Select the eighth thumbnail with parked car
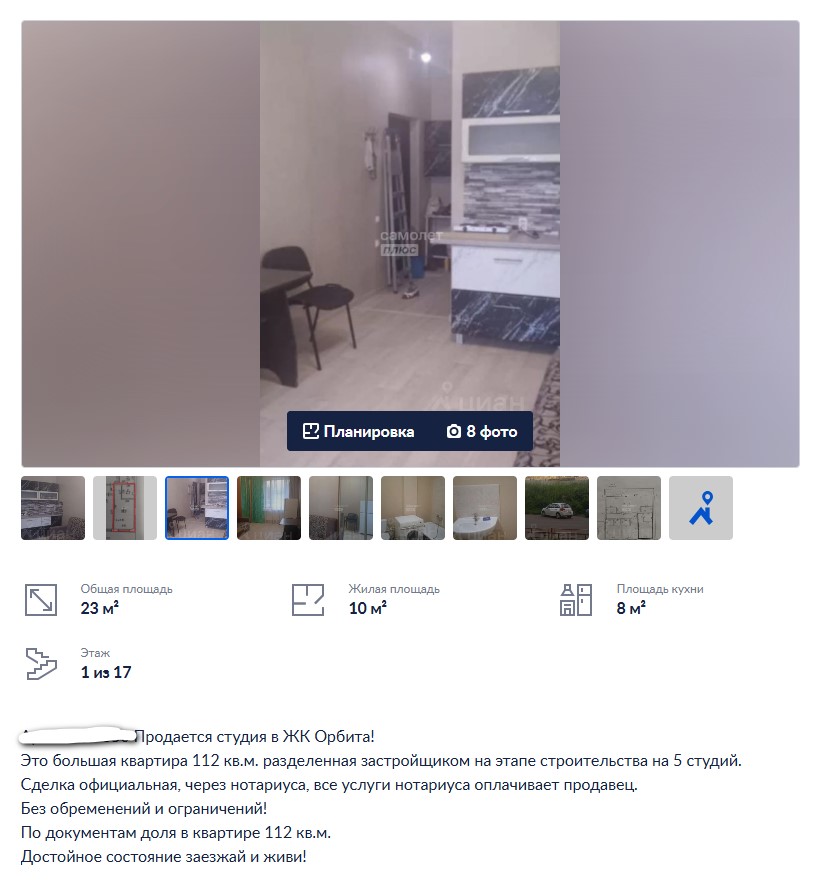The height and width of the screenshot is (887, 825). (x=557, y=508)
